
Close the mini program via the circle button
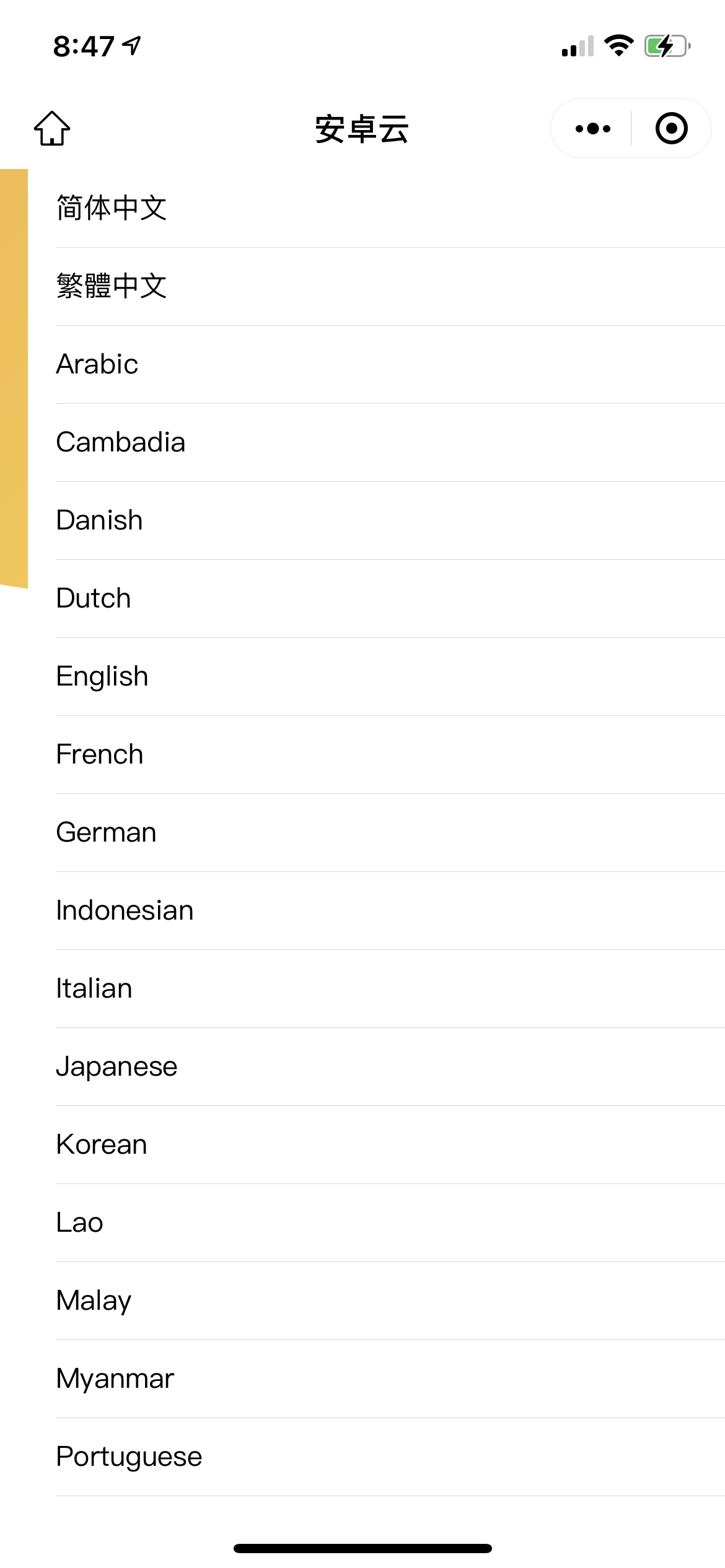tap(672, 128)
